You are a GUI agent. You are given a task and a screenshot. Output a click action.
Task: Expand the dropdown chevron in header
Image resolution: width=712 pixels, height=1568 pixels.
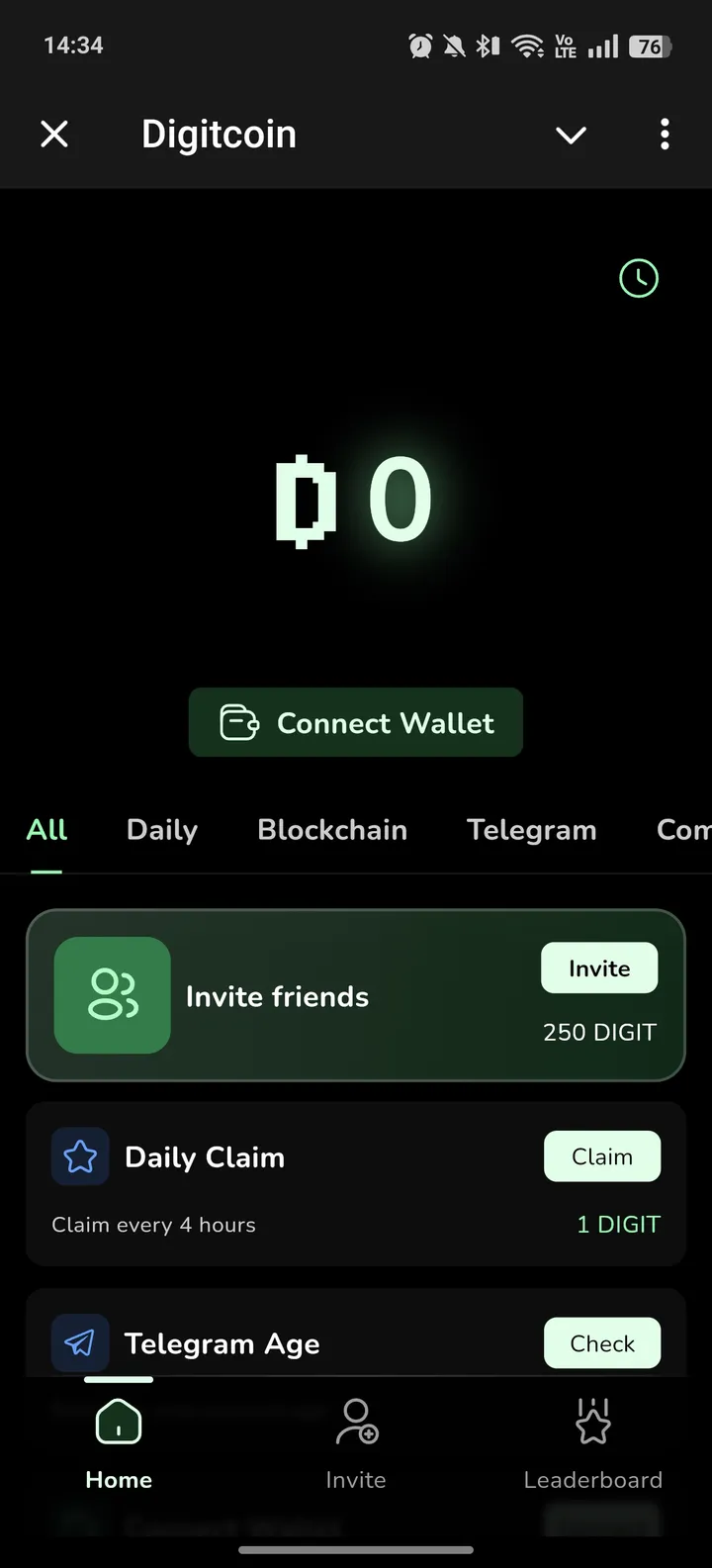pos(571,135)
